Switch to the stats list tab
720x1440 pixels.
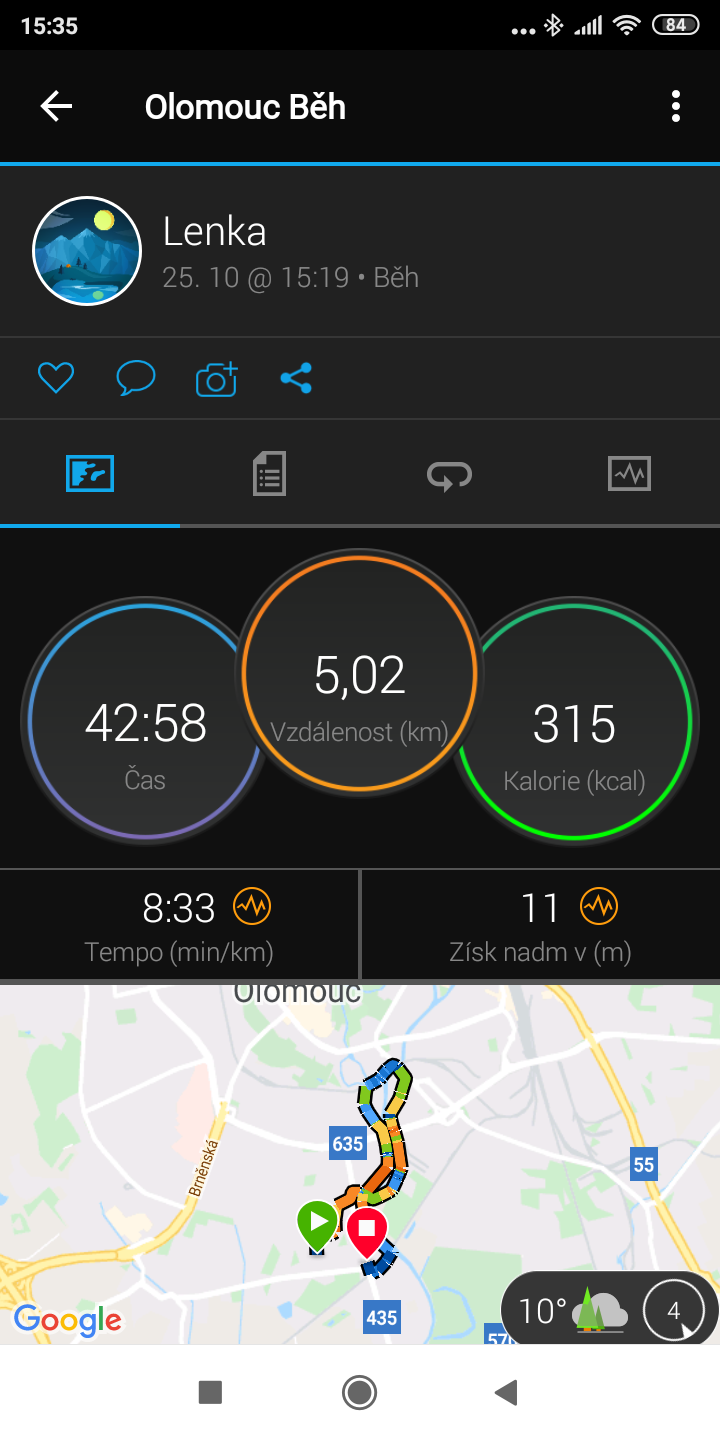click(269, 473)
